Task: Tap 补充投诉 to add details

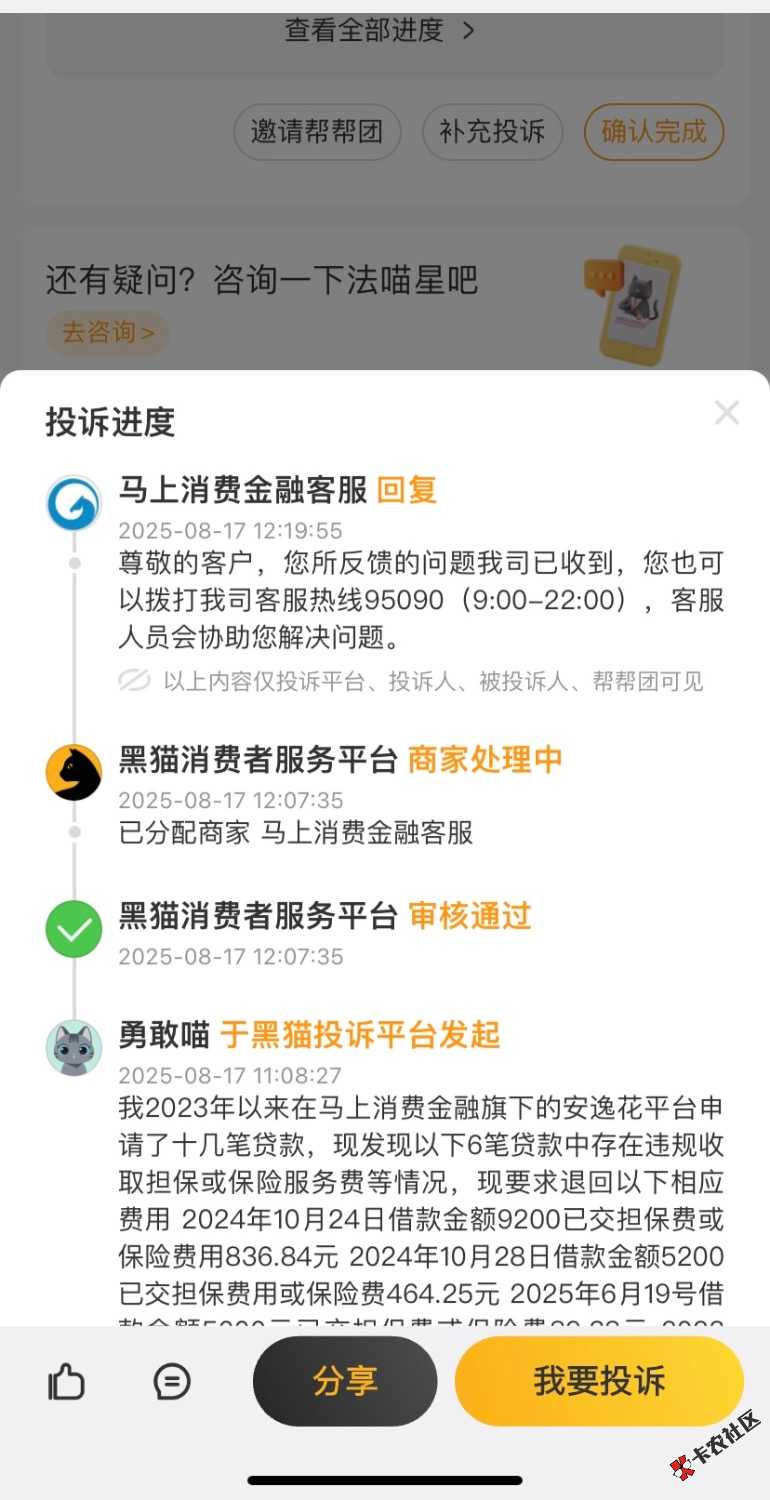Action: click(x=492, y=132)
